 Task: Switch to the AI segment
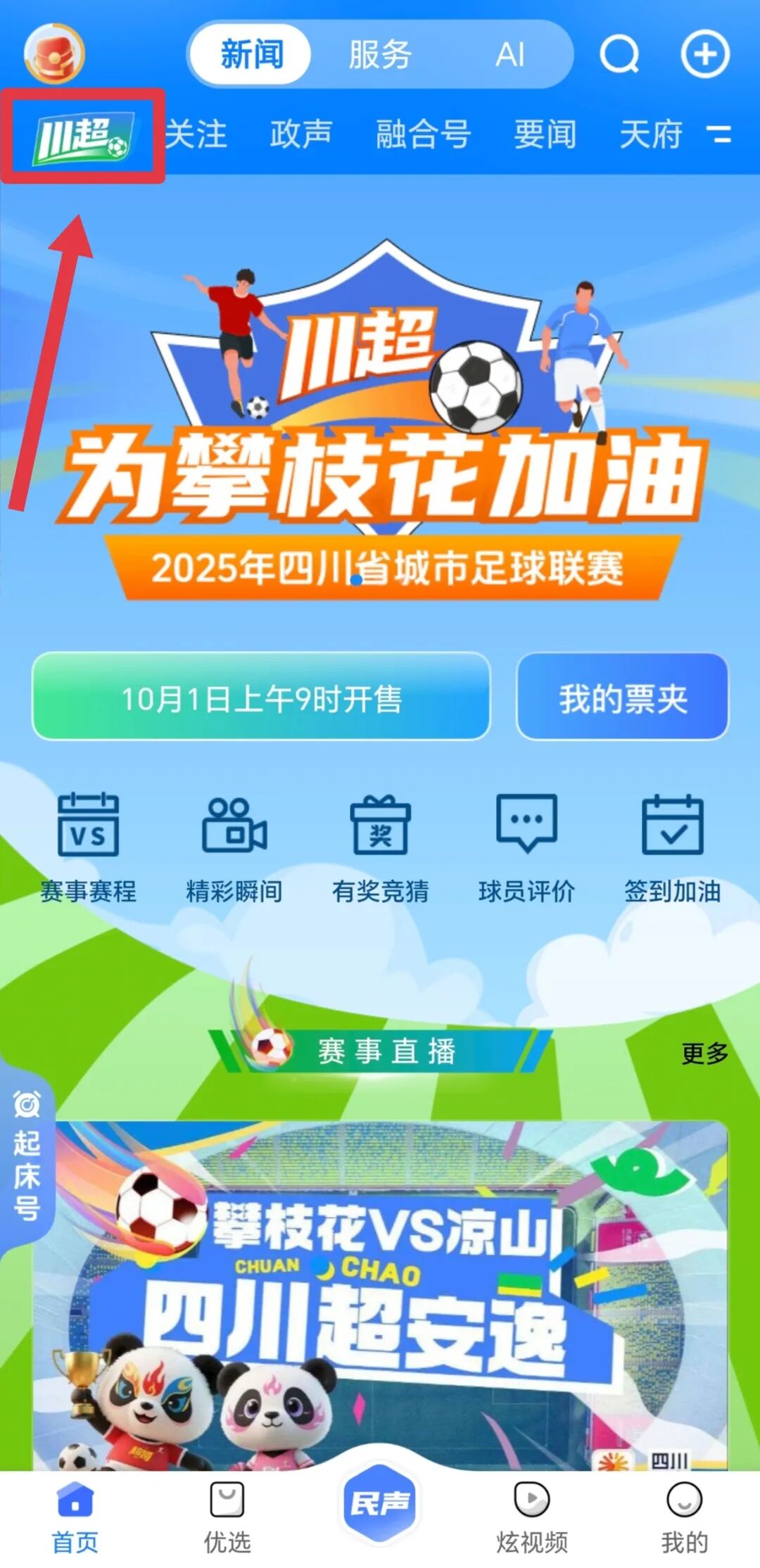click(509, 54)
